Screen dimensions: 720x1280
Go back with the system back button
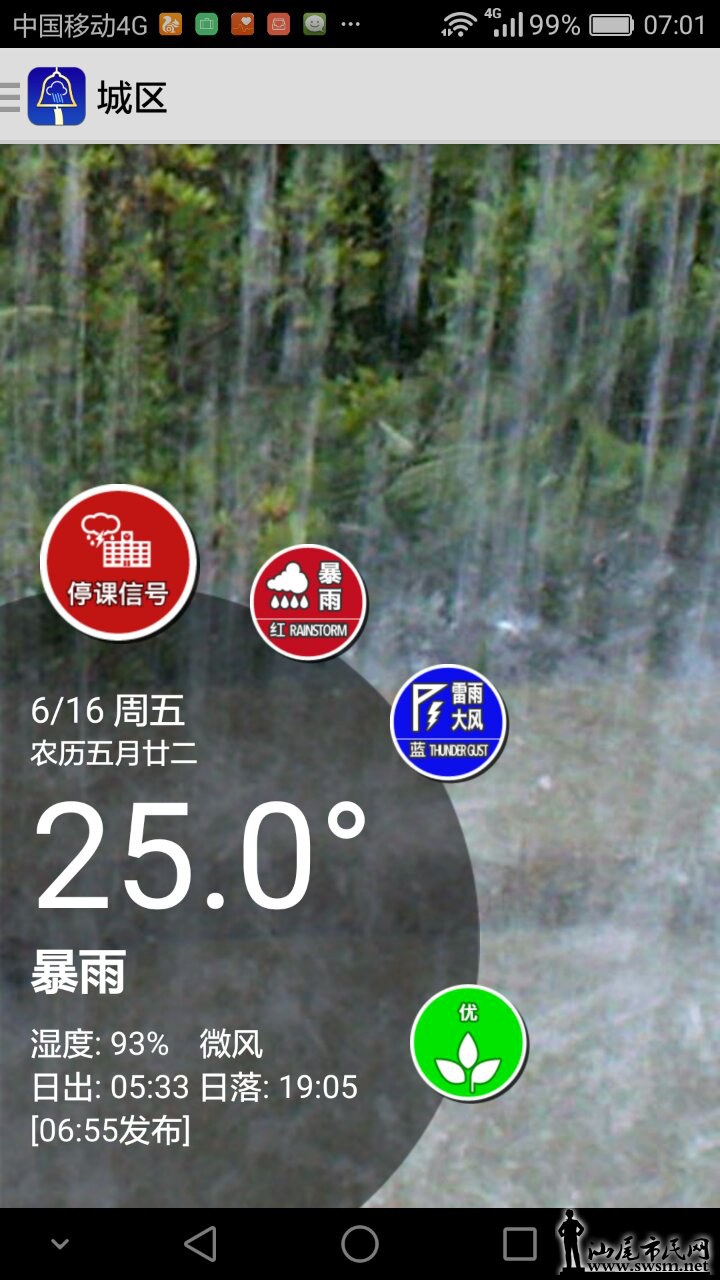click(x=201, y=1244)
